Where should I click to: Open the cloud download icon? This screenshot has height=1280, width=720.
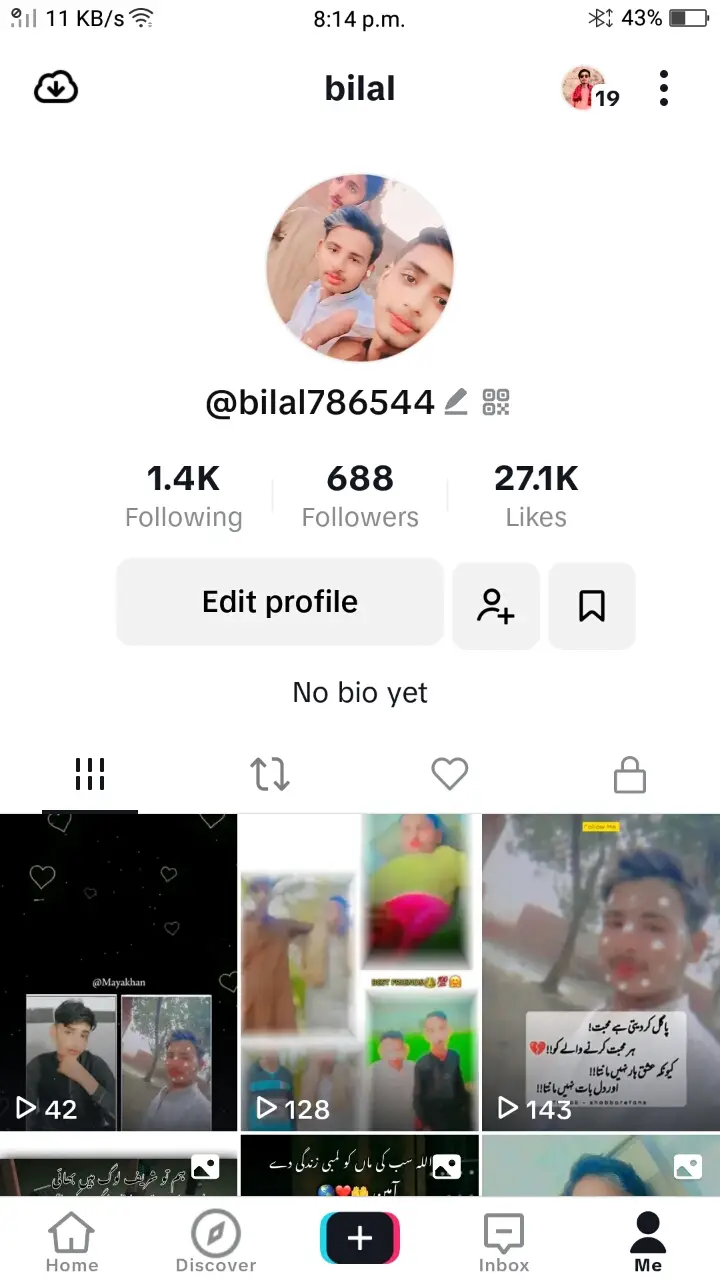click(x=56, y=88)
